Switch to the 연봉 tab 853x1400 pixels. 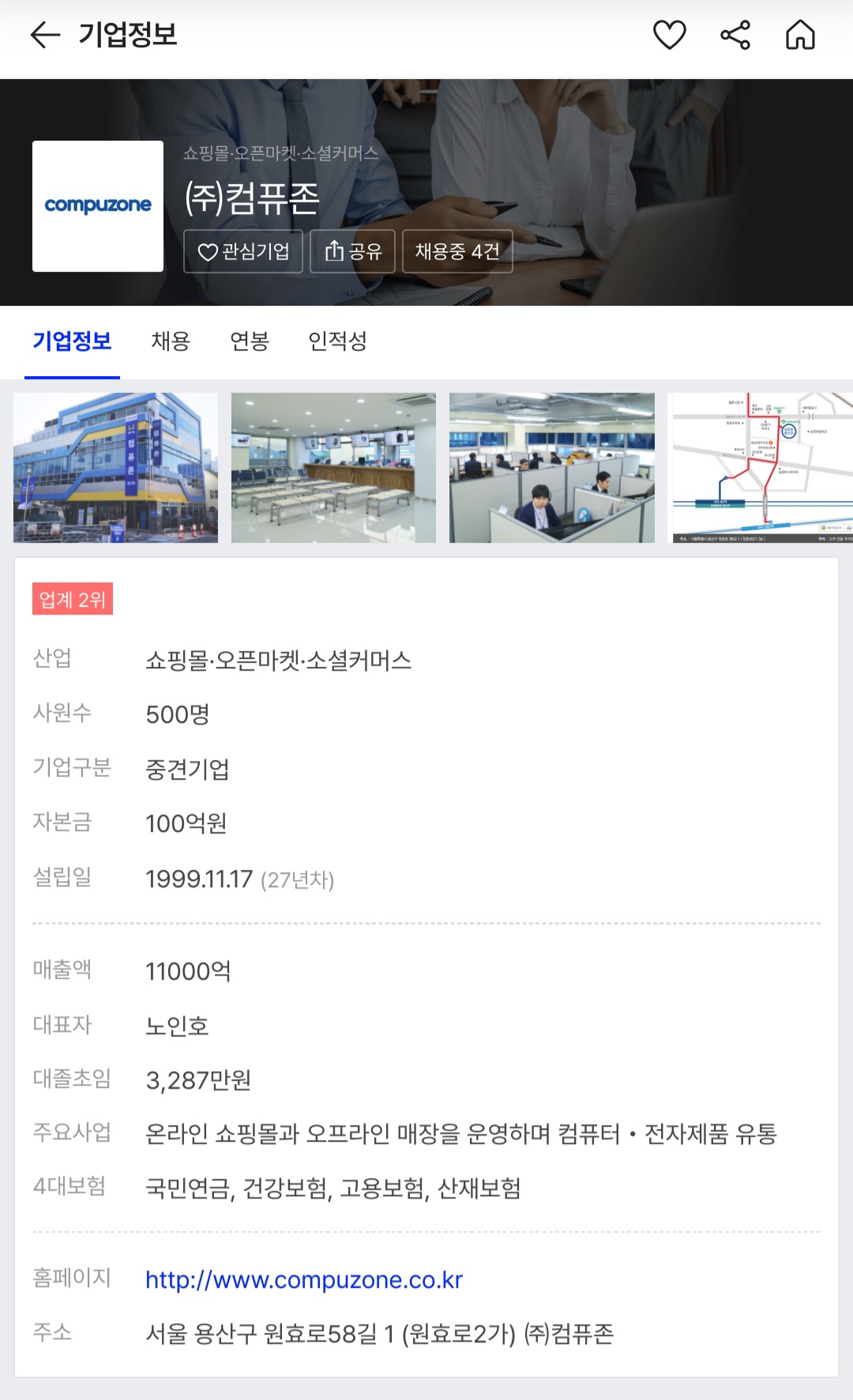[250, 341]
